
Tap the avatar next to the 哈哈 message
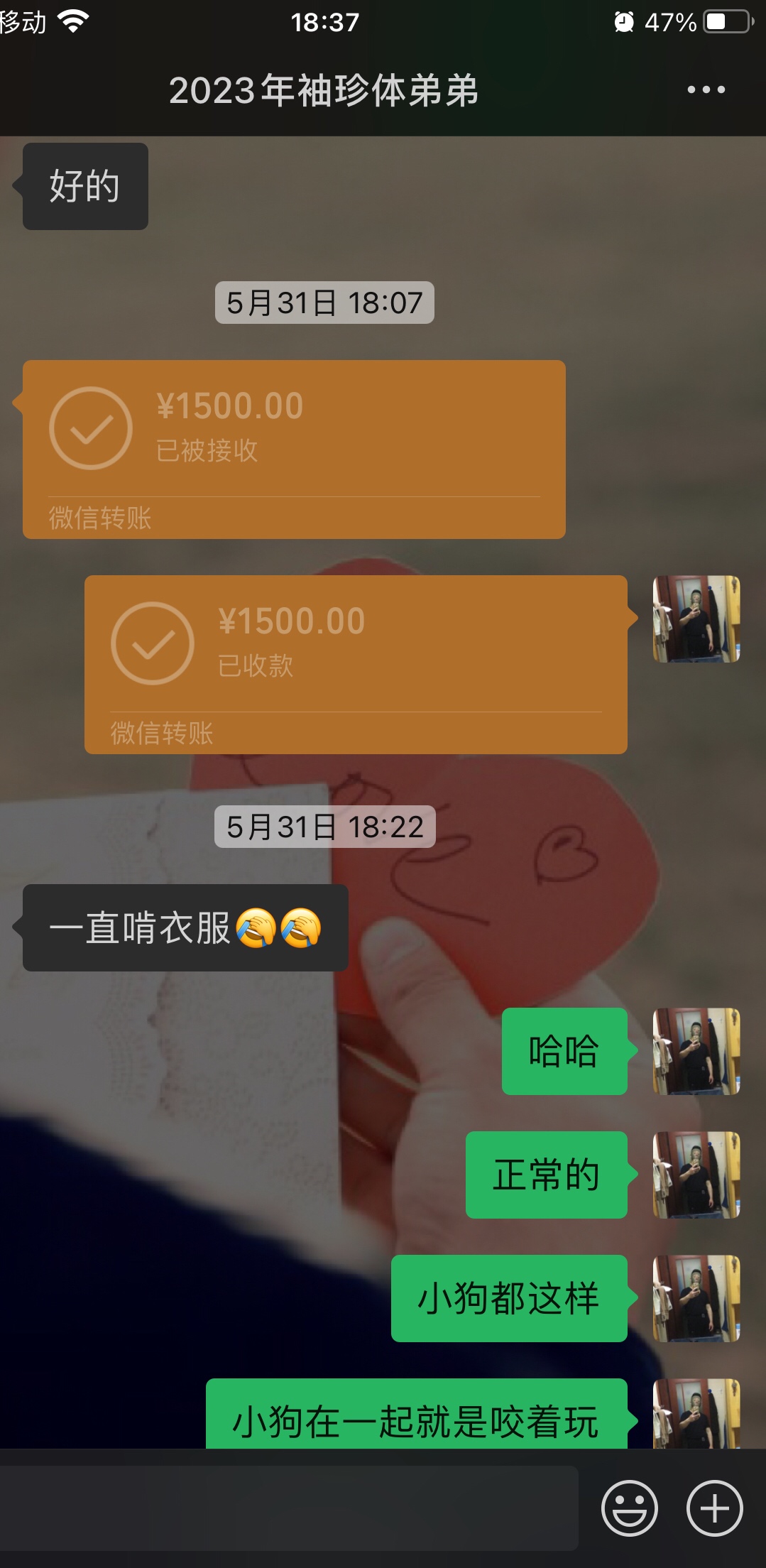(696, 1051)
